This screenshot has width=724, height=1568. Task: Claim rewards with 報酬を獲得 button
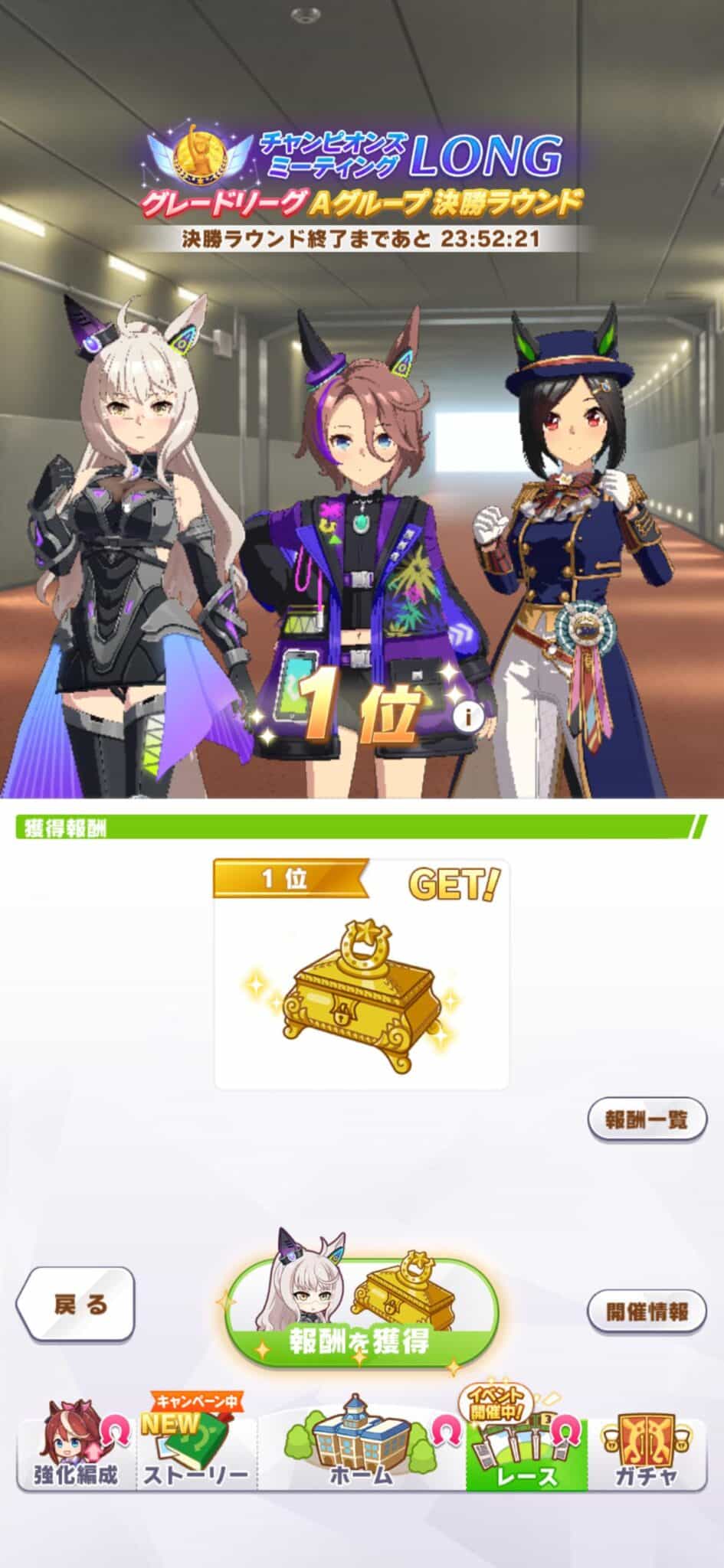click(361, 1311)
